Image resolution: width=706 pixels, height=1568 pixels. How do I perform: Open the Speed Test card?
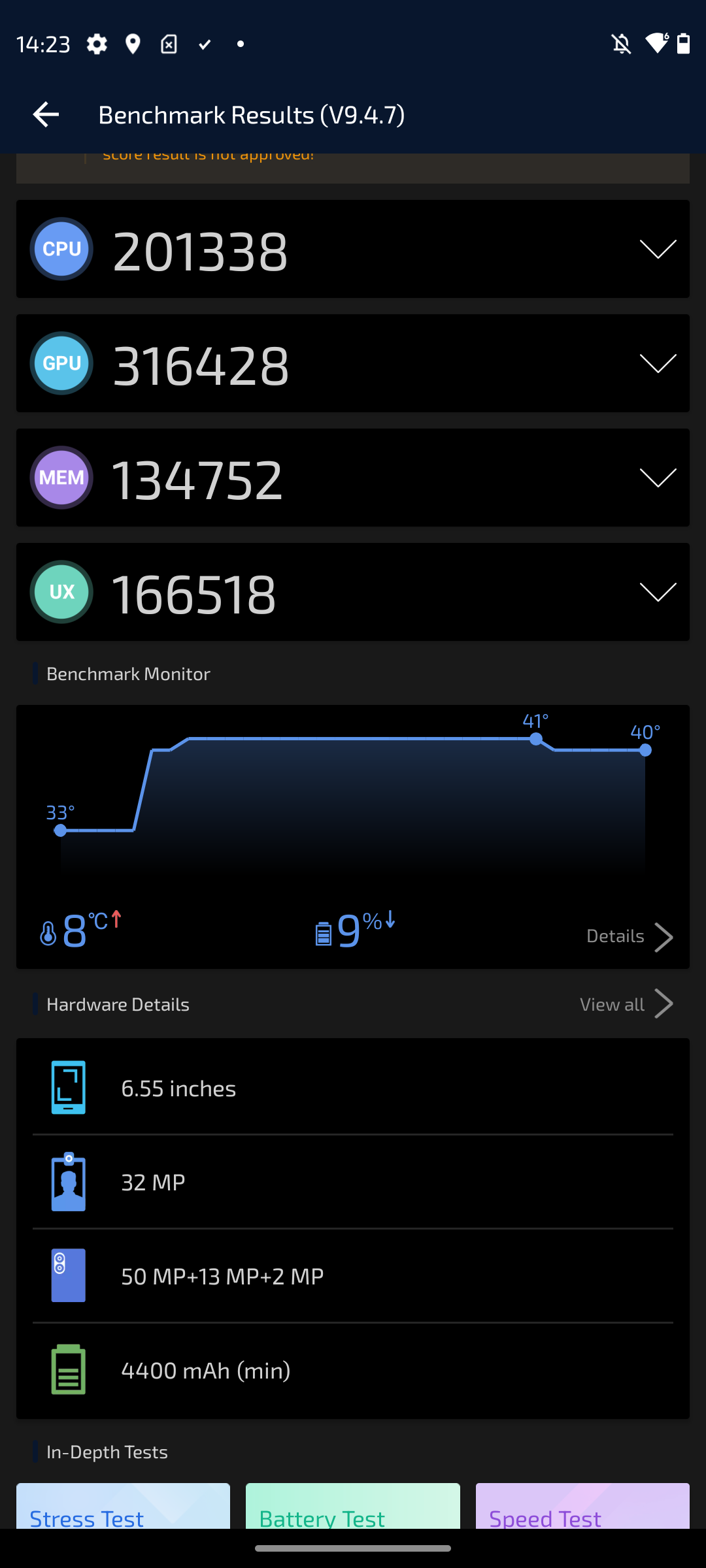[x=582, y=1508]
